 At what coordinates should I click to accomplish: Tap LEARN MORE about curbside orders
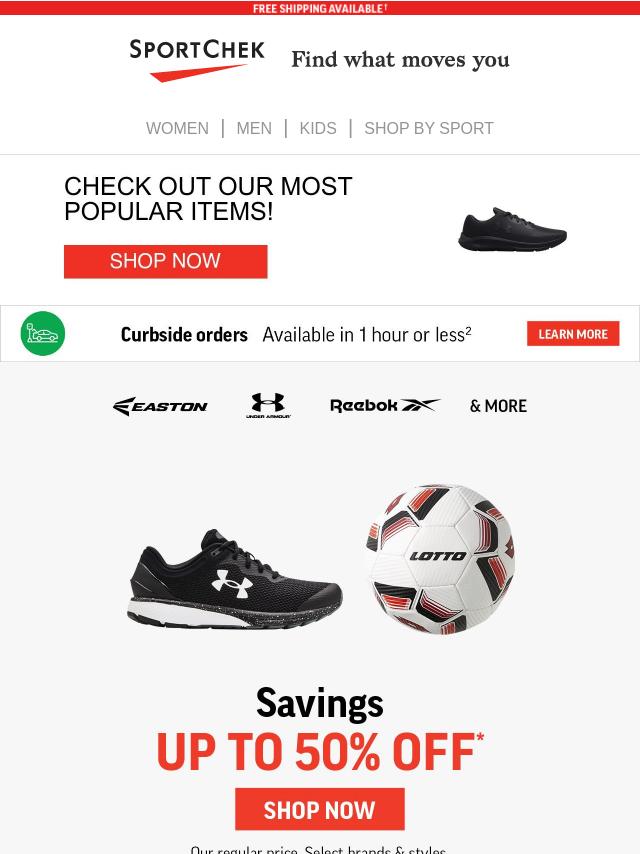[573, 334]
